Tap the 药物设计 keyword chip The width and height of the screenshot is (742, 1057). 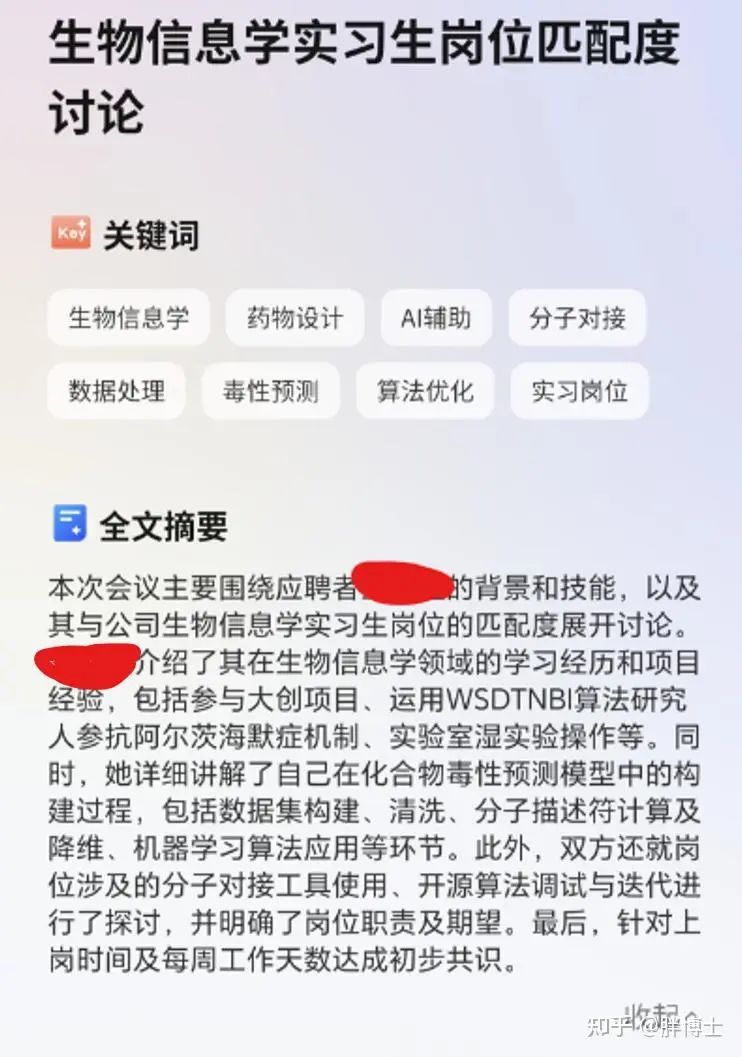[x=294, y=319]
